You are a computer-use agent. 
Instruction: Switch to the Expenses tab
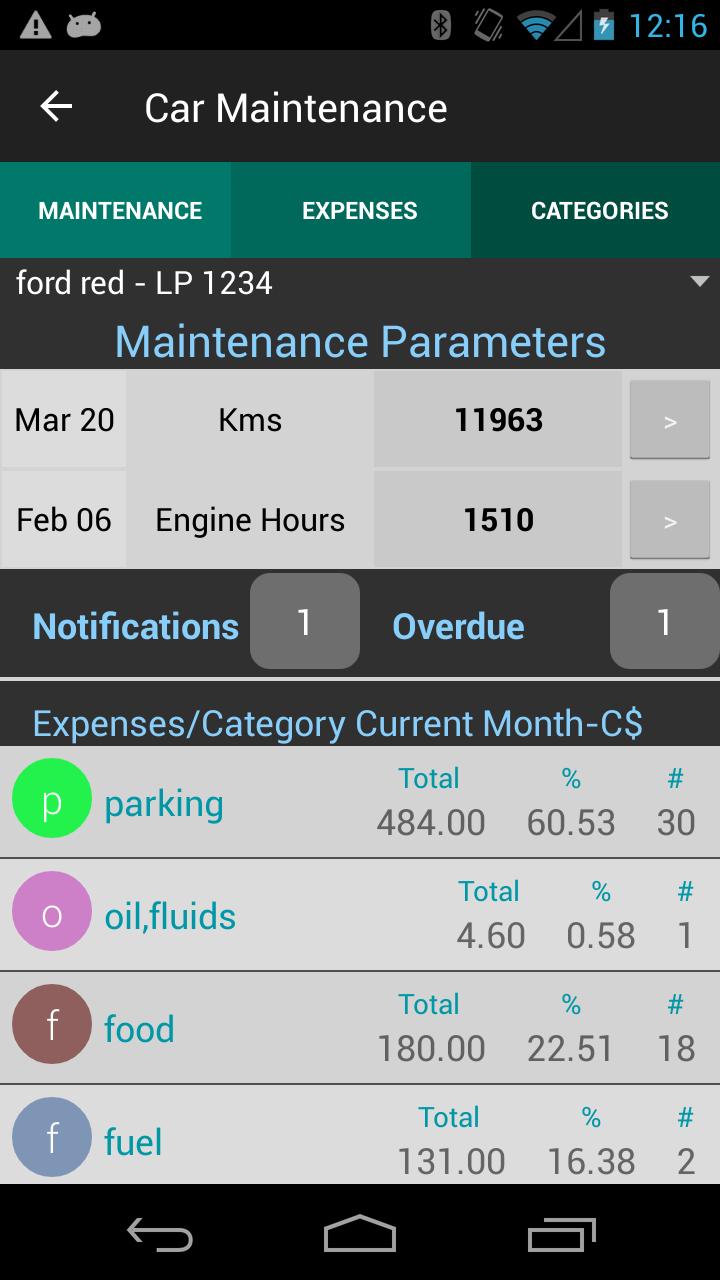[359, 210]
